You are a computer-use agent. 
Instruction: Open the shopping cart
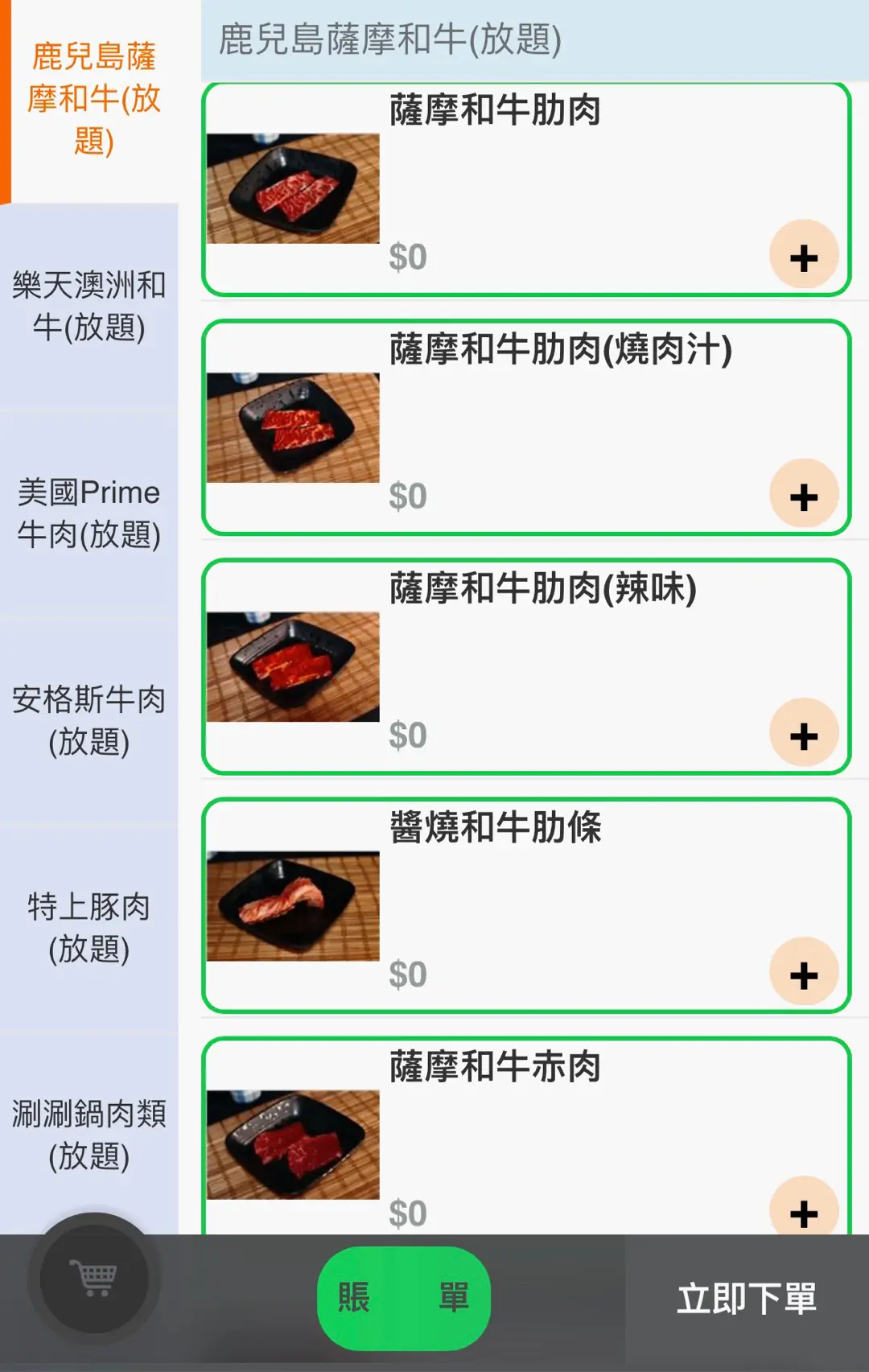[x=94, y=1278]
